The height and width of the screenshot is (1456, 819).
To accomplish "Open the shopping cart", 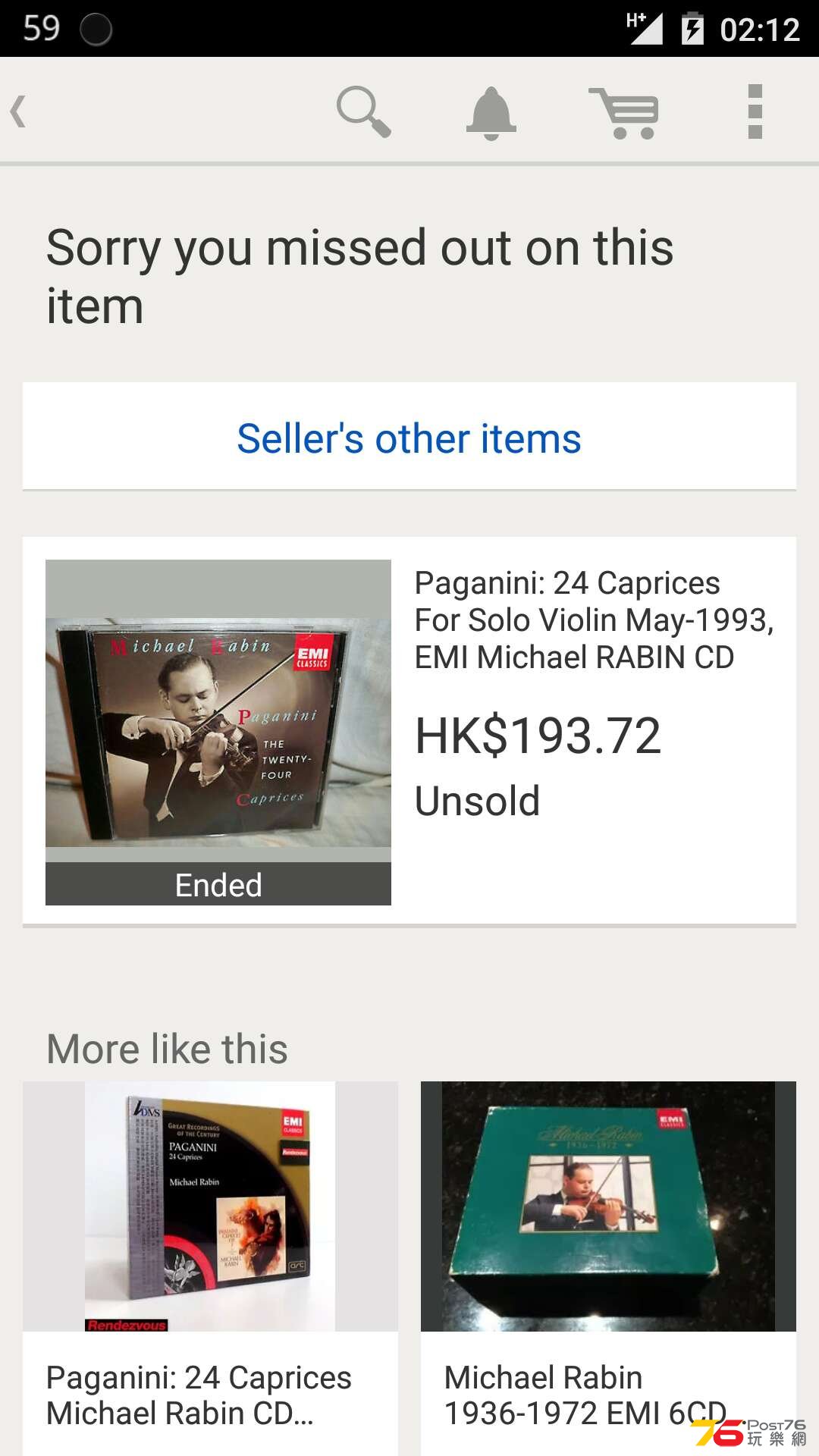I will point(623,112).
